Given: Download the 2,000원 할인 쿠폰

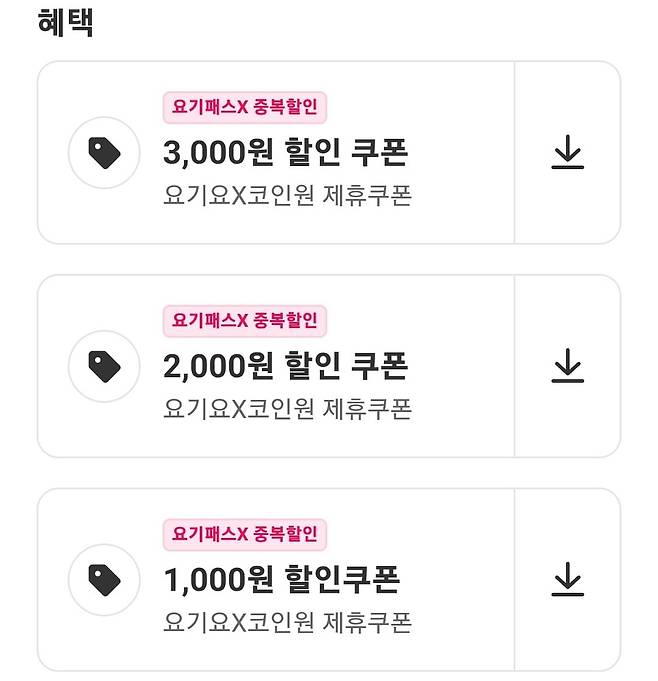Looking at the screenshot, I should tap(567, 366).
